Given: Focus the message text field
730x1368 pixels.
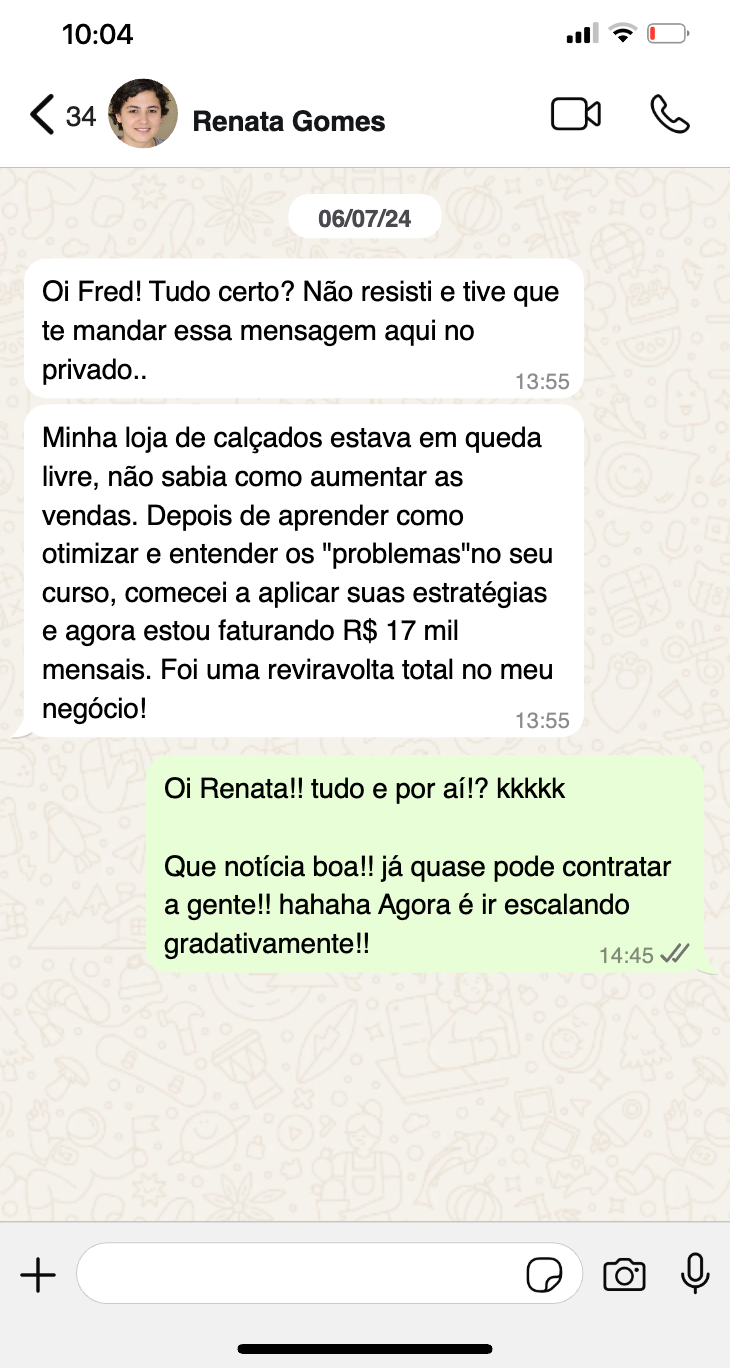Looking at the screenshot, I should tap(300, 1274).
